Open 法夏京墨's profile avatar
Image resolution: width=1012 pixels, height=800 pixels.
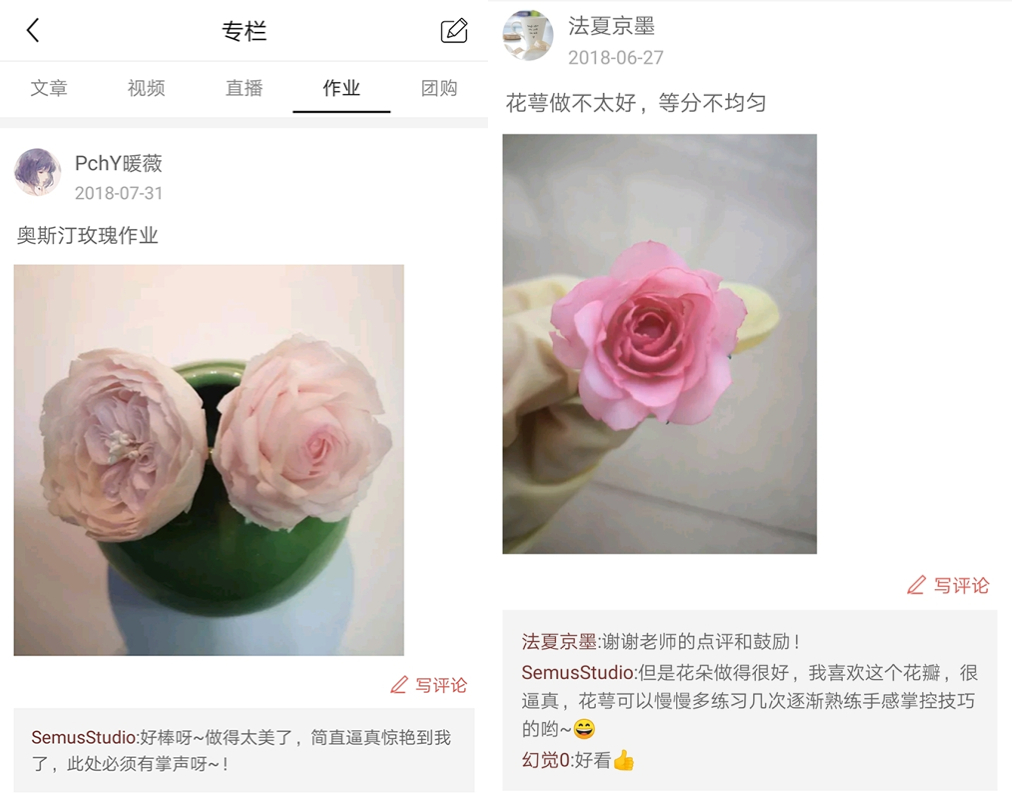(528, 36)
